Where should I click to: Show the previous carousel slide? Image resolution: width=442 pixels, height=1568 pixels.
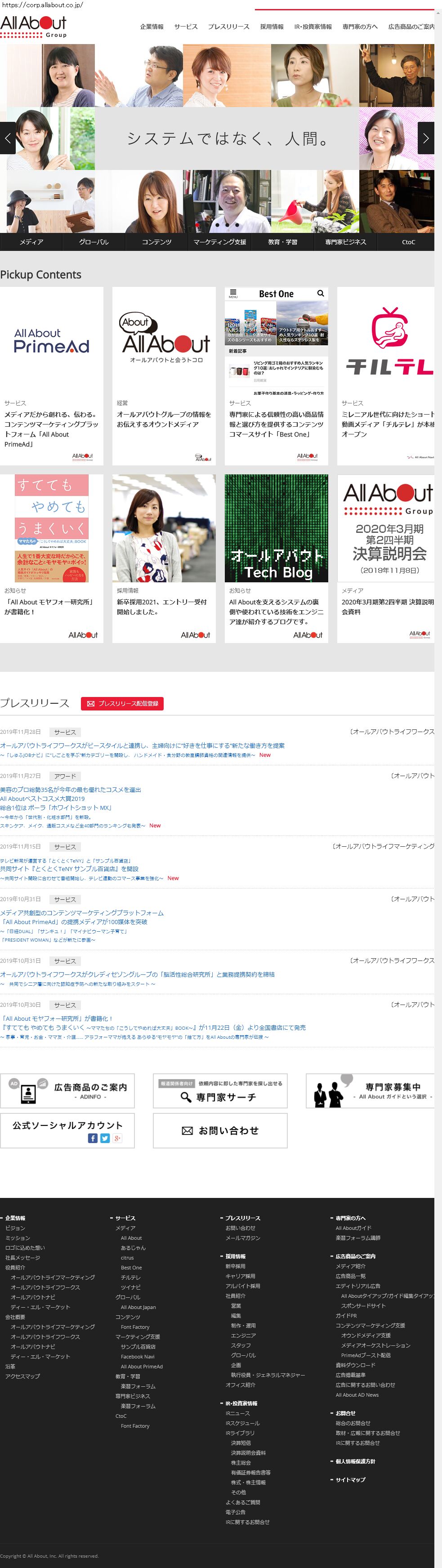[x=7, y=138]
